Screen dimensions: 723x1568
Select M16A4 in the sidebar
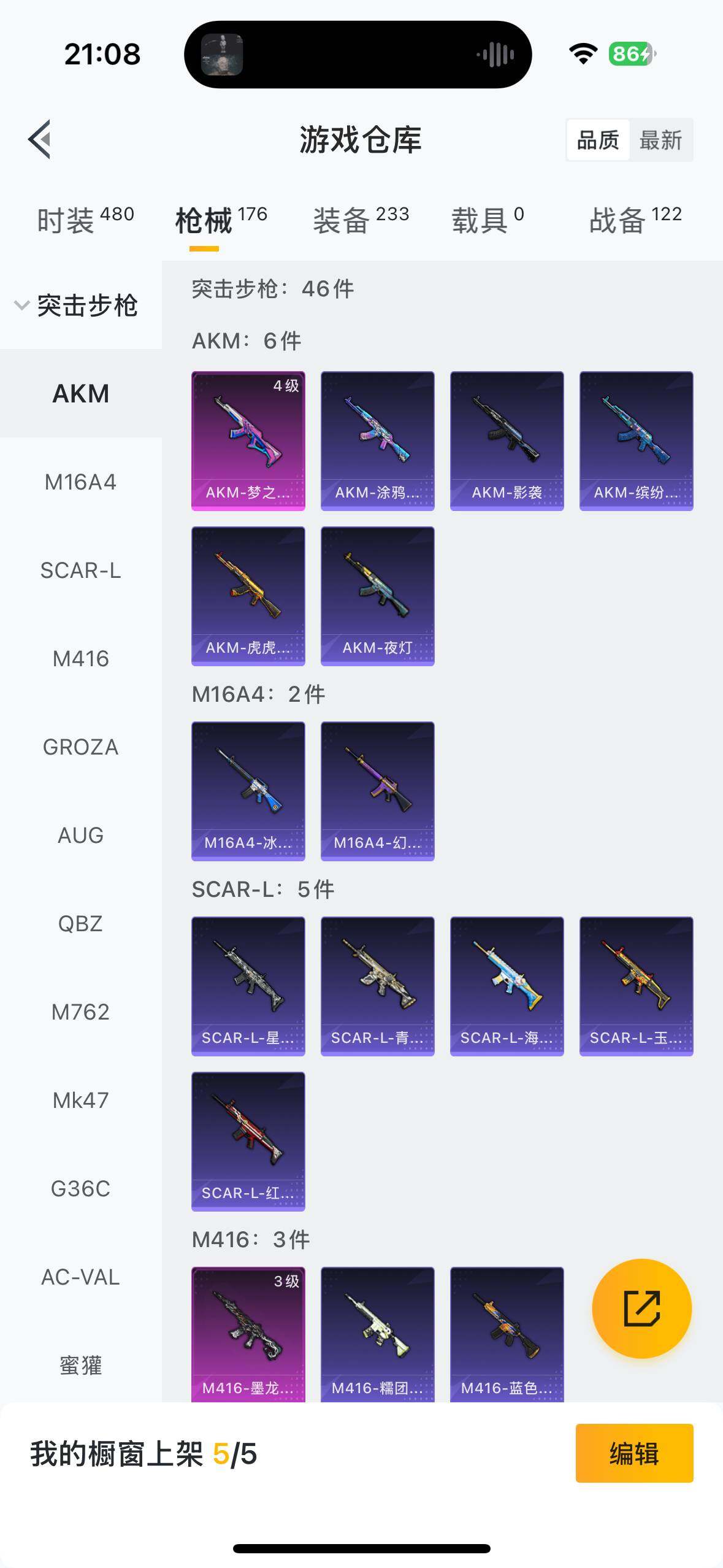click(80, 482)
